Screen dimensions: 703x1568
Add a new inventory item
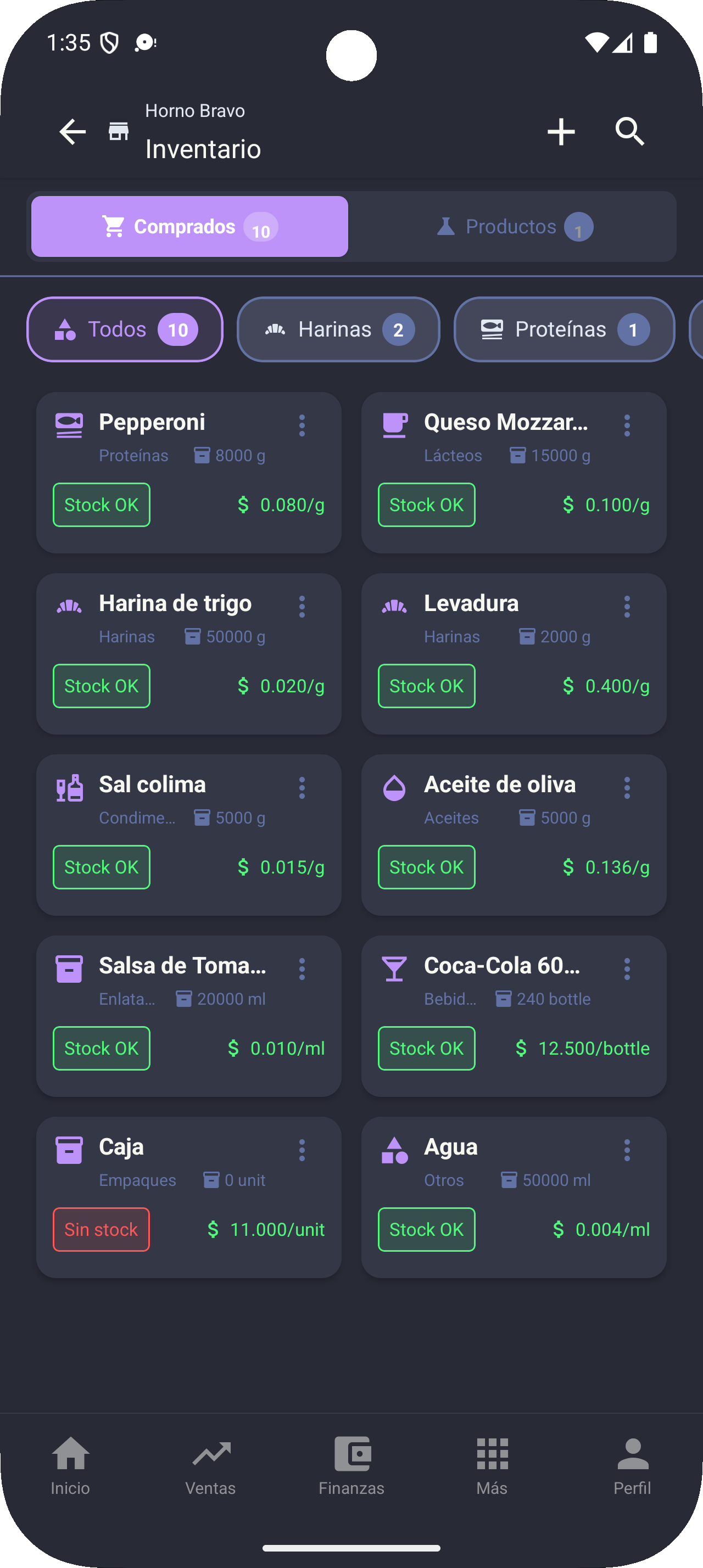[561, 131]
